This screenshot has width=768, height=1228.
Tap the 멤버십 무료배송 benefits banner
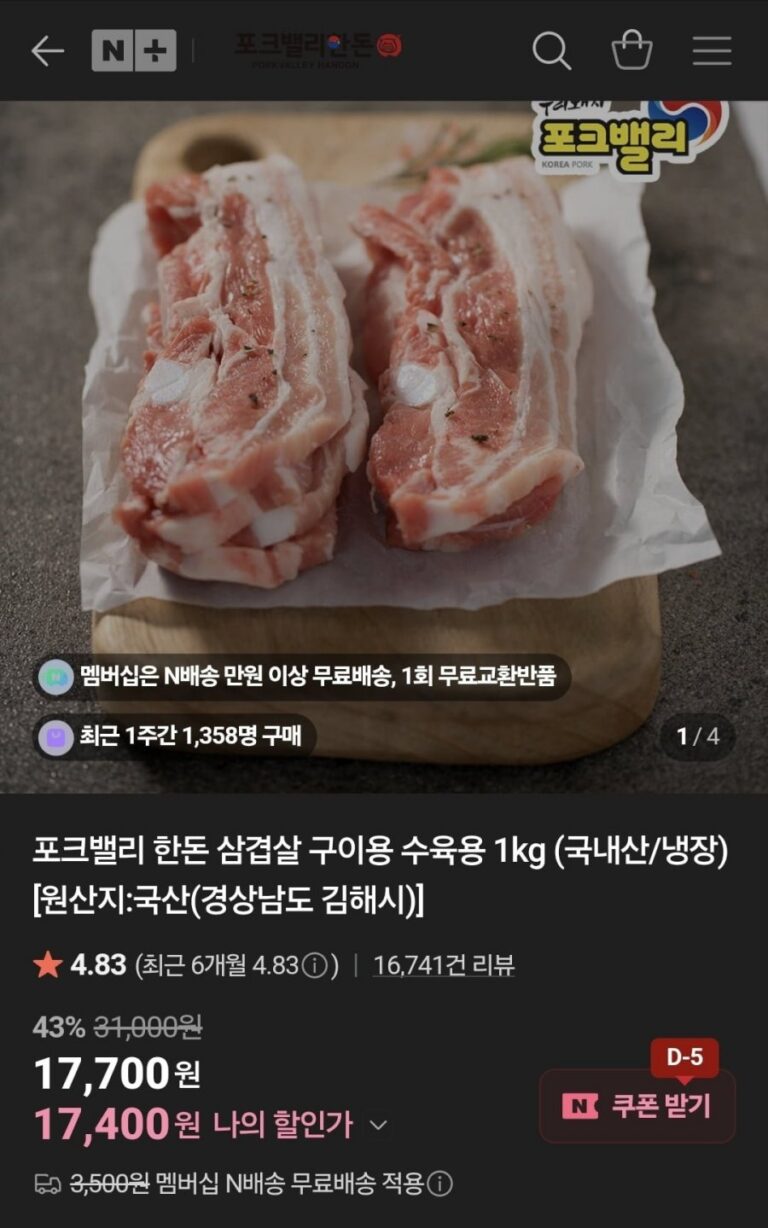point(302,677)
